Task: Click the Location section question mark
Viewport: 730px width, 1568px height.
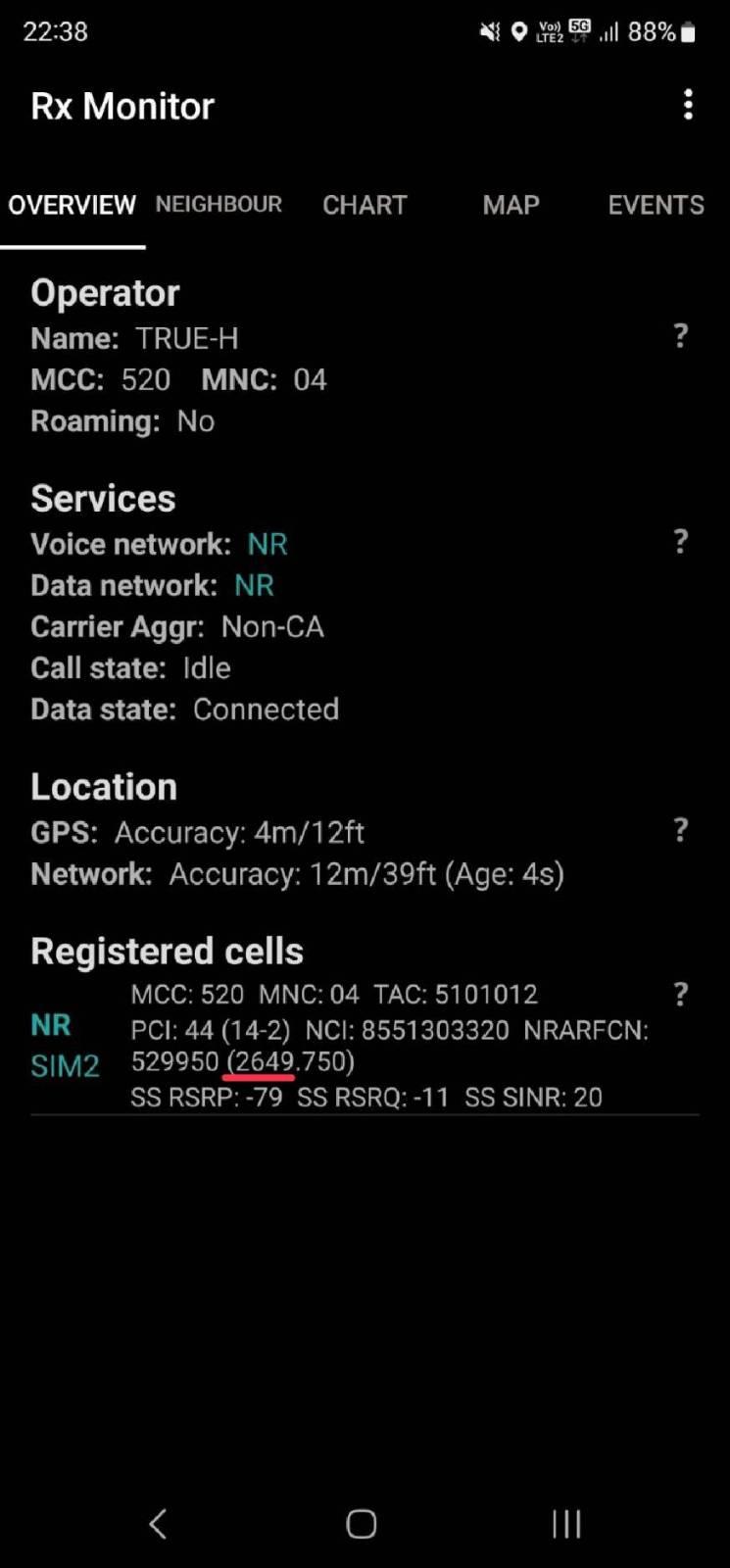Action: [x=680, y=831]
